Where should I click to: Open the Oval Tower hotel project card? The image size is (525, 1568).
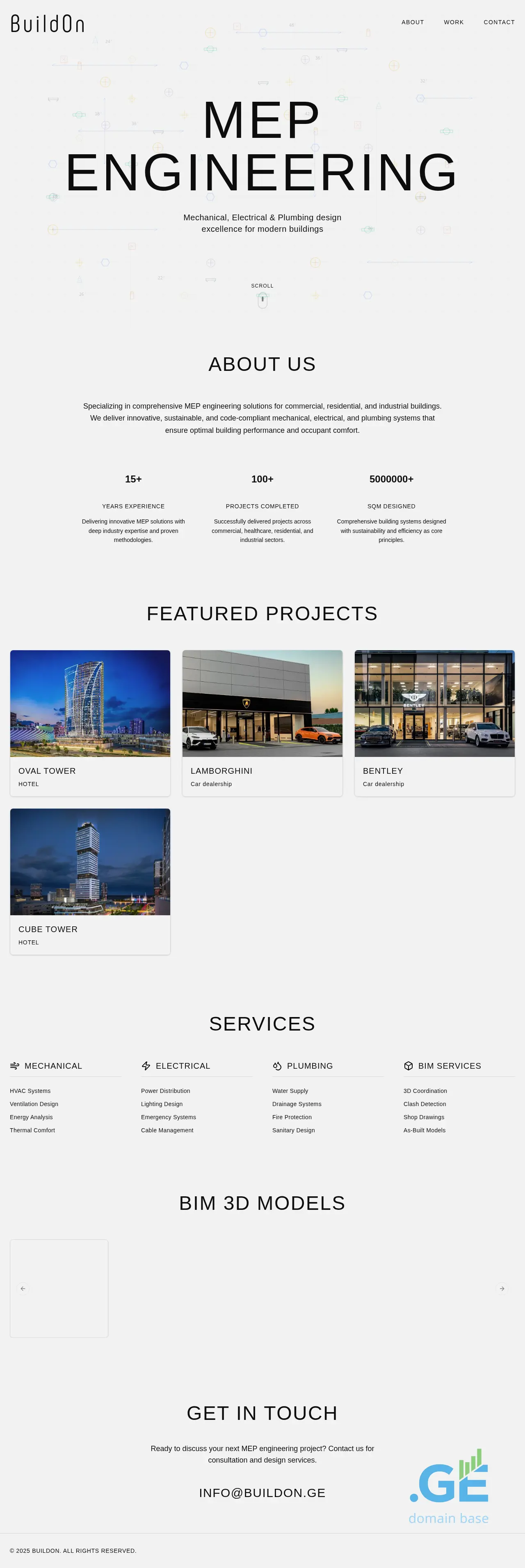tap(90, 722)
